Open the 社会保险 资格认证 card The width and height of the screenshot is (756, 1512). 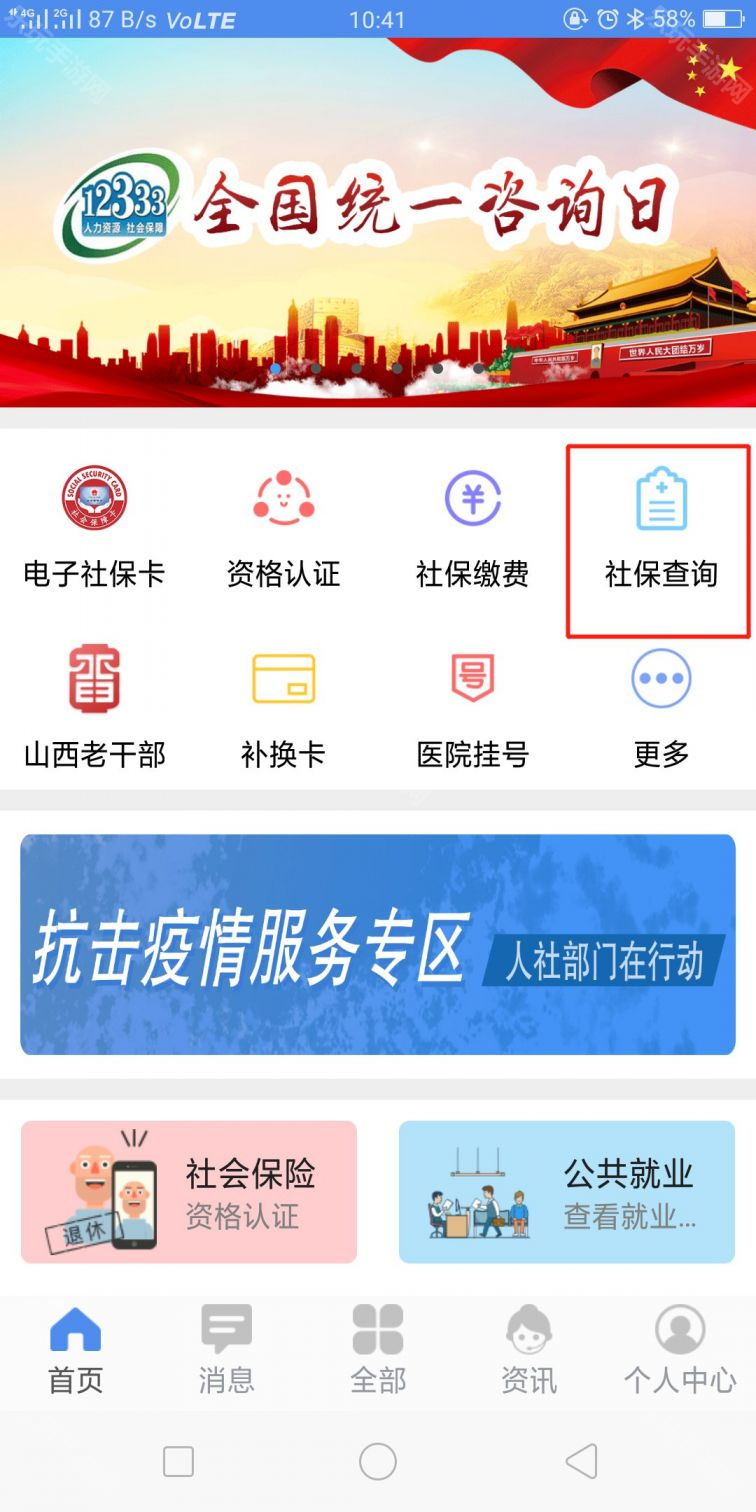189,1191
